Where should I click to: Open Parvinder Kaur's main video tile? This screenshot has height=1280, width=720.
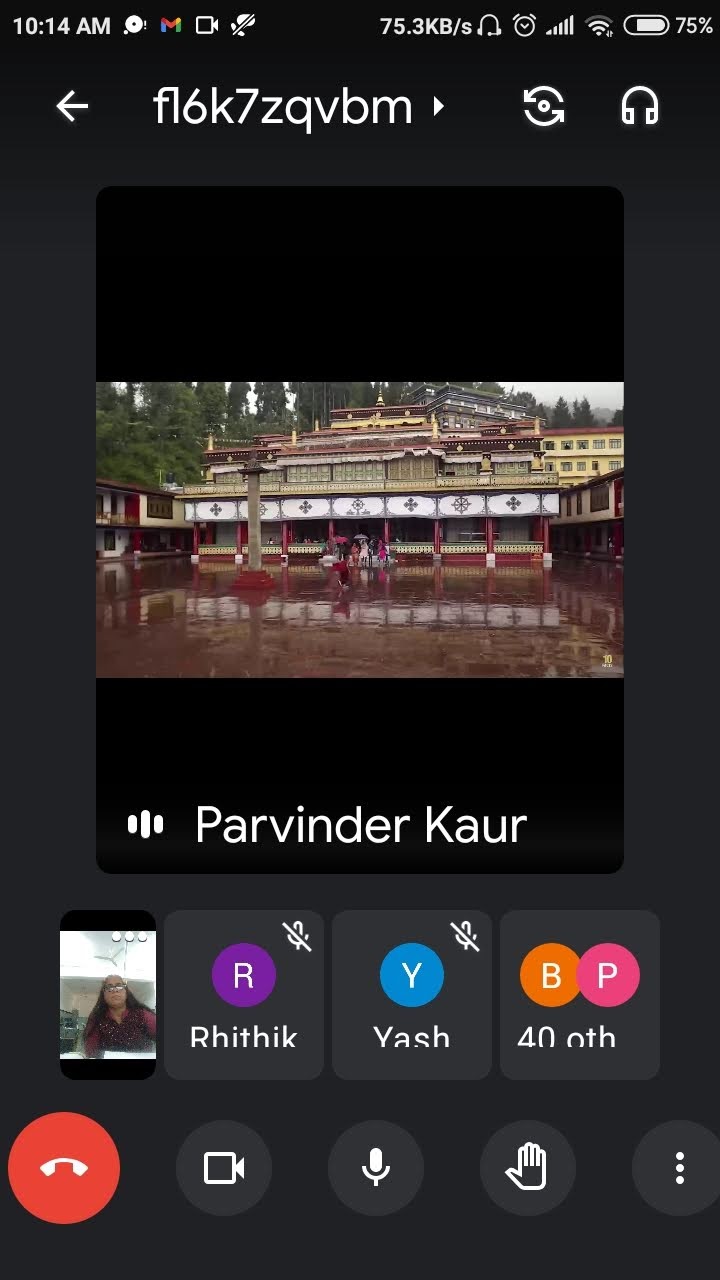point(360,529)
